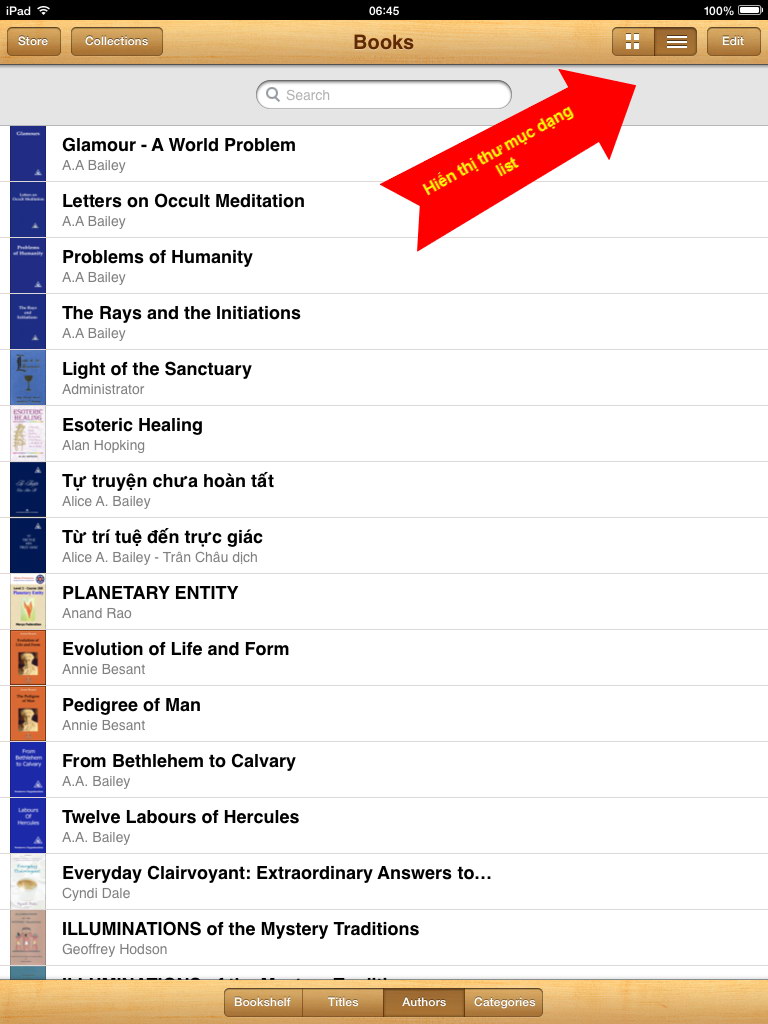Sort books by Titles
Image resolution: width=768 pixels, height=1024 pixels.
(x=343, y=1002)
